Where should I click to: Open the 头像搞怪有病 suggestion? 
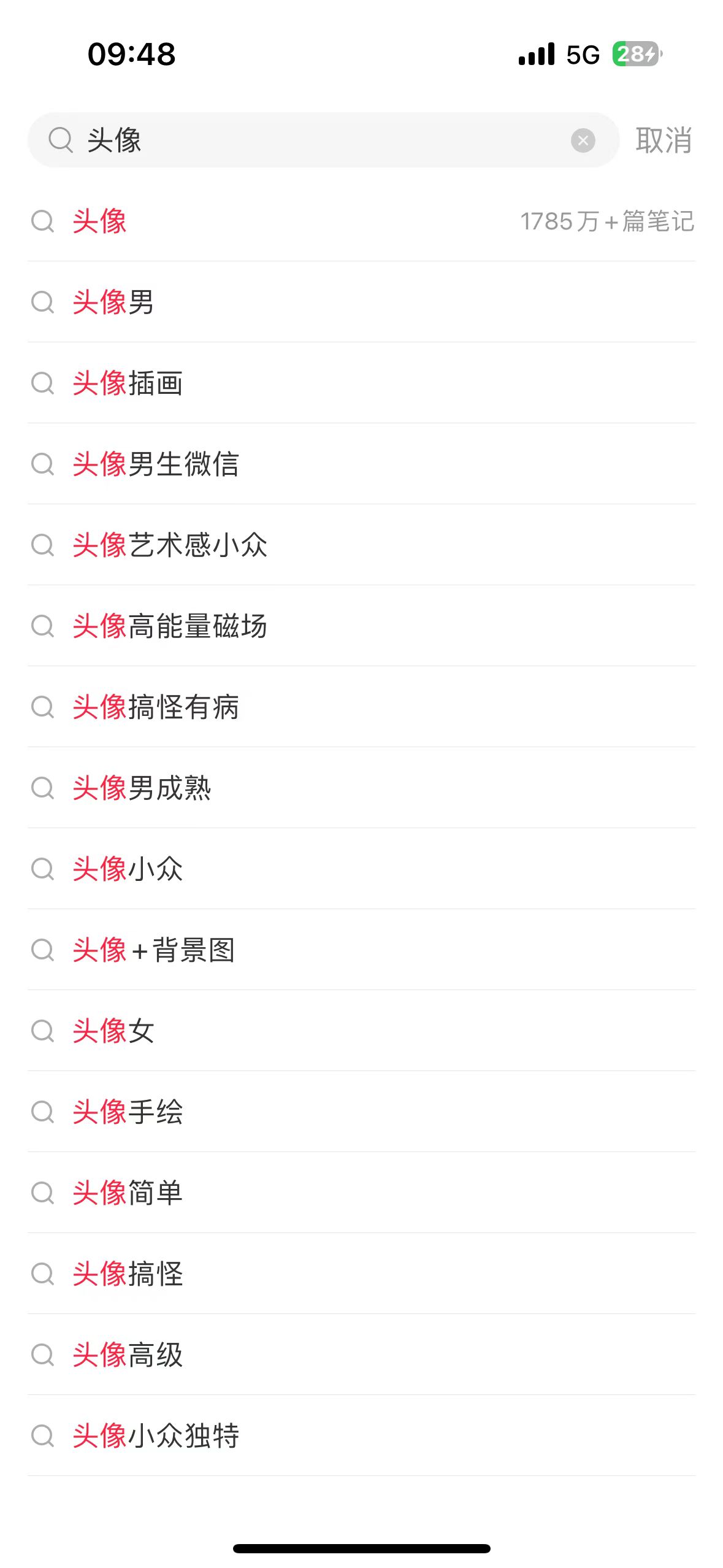coord(362,707)
